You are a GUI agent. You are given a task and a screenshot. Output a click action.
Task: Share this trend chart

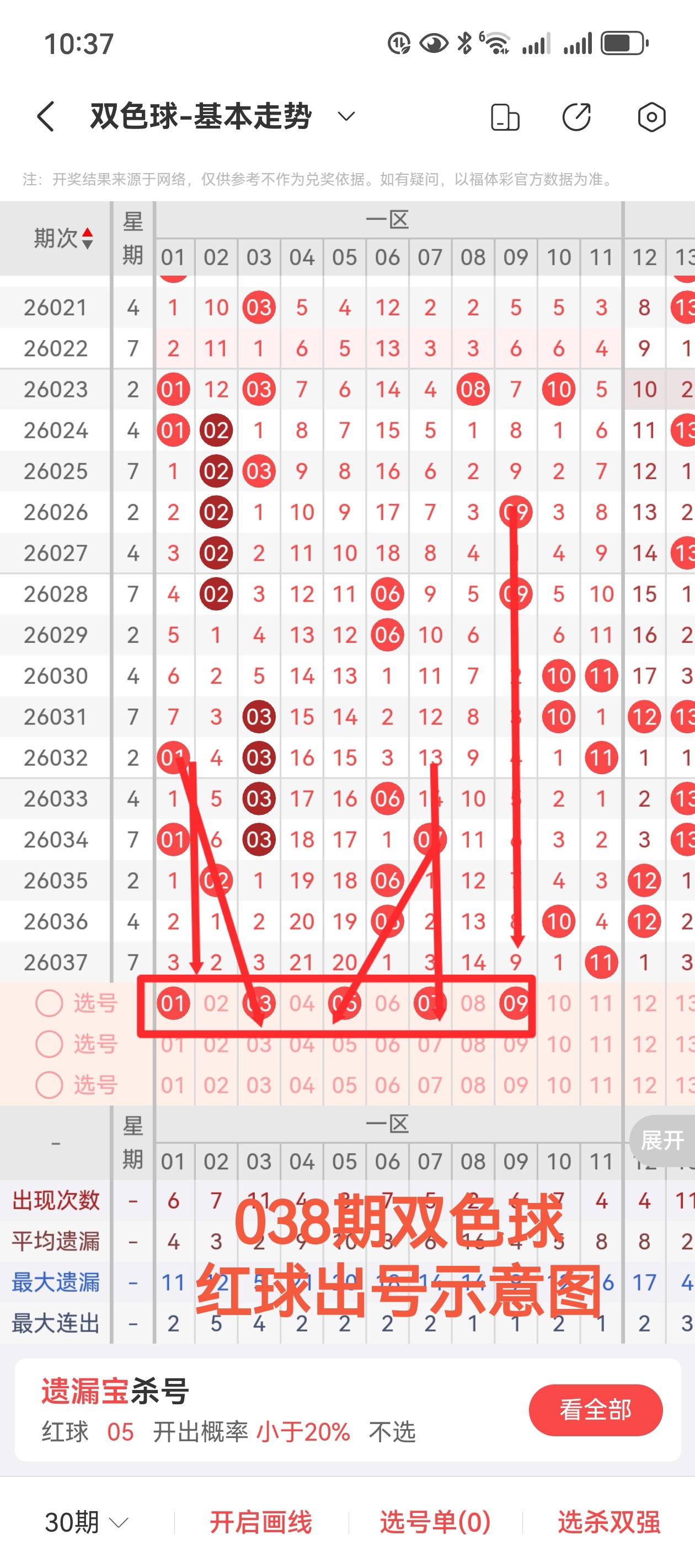(576, 117)
